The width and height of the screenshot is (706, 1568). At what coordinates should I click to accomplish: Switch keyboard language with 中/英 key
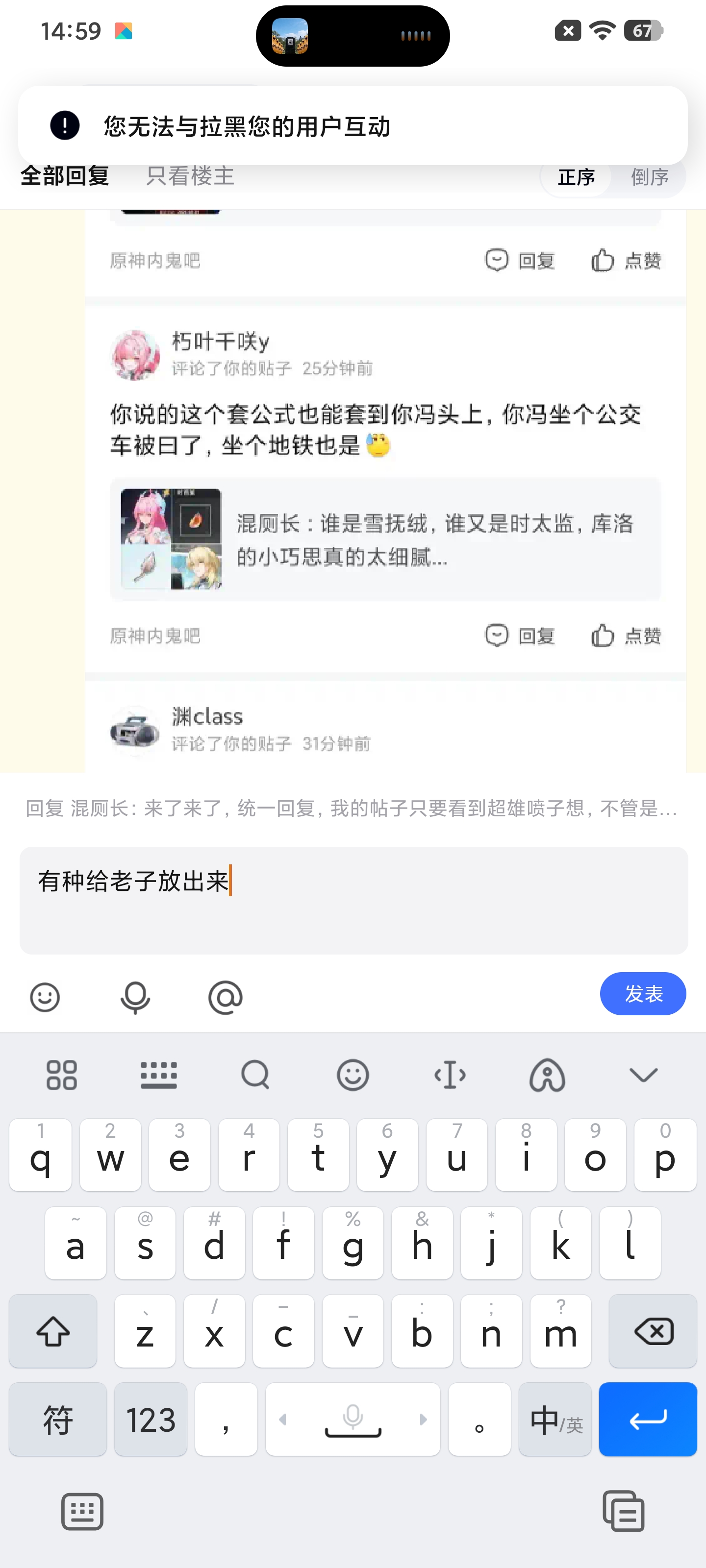pos(555,1420)
